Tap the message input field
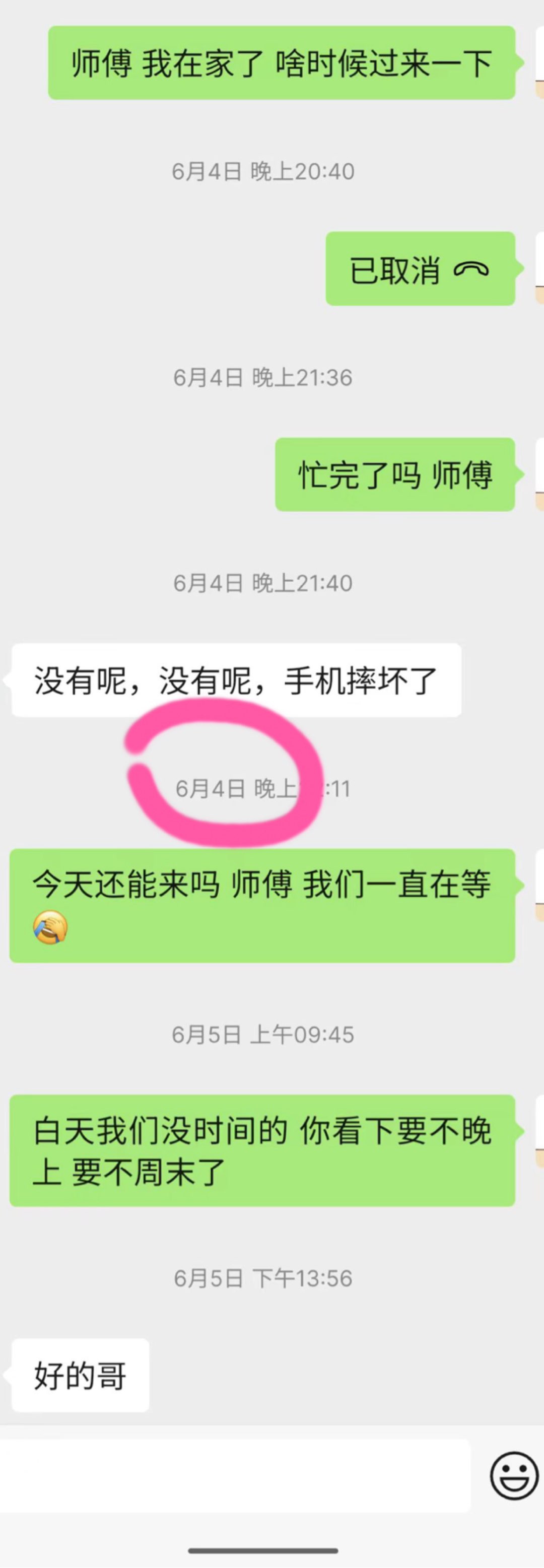Viewport: 544px width, 1568px height. coord(234,1475)
